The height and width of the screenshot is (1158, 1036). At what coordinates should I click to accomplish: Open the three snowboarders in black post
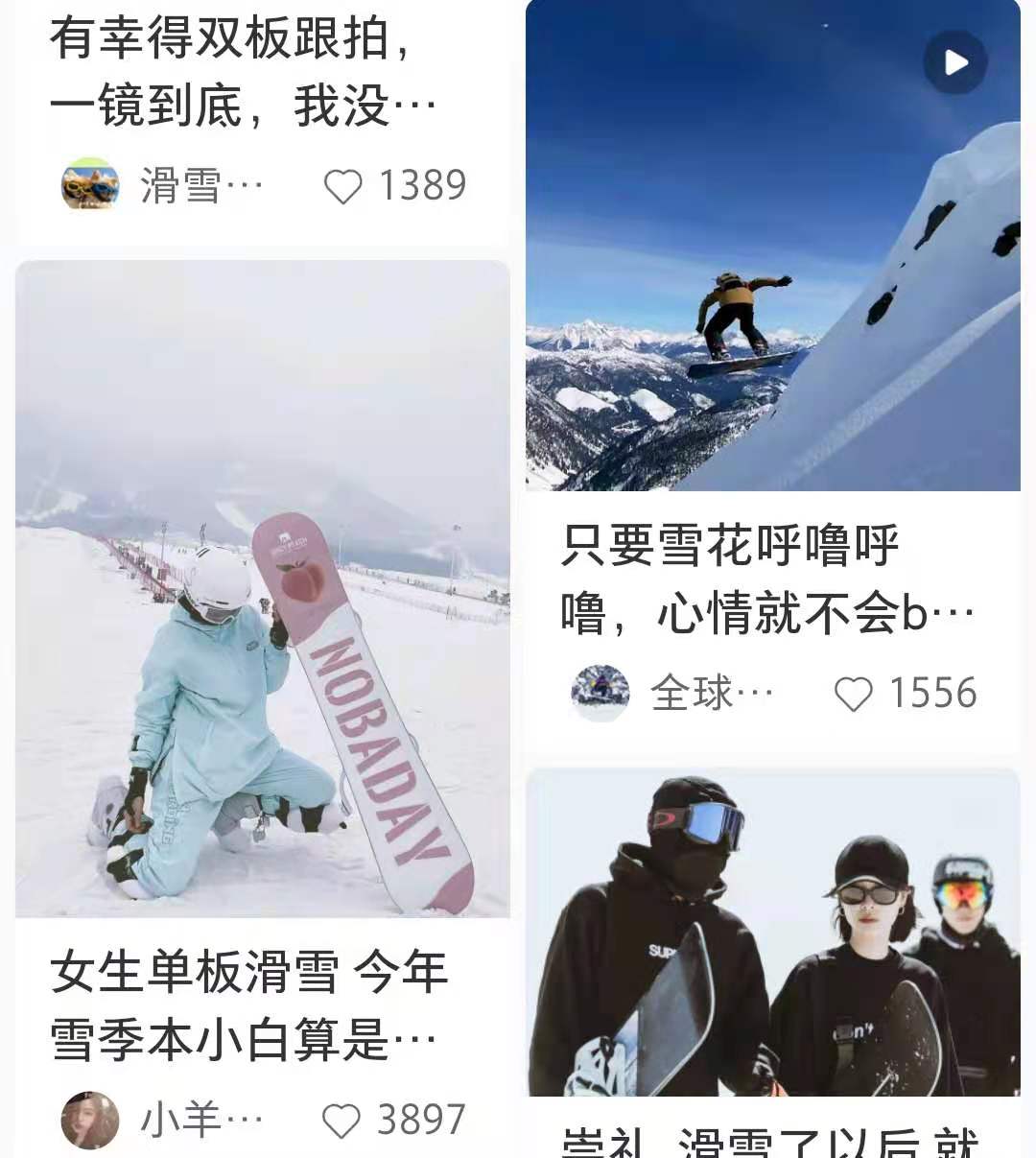[x=772, y=933]
